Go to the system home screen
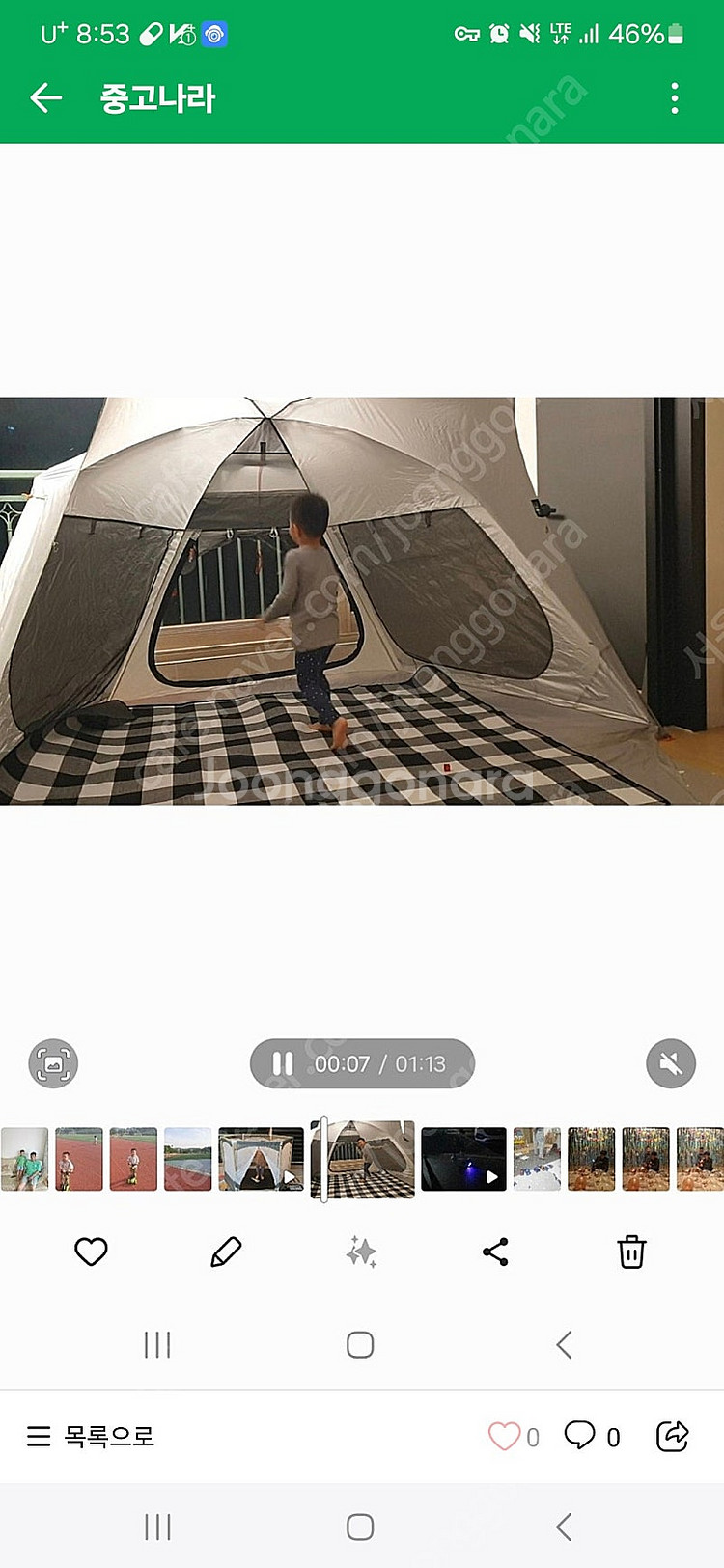Image resolution: width=724 pixels, height=1568 pixels. (x=360, y=1527)
